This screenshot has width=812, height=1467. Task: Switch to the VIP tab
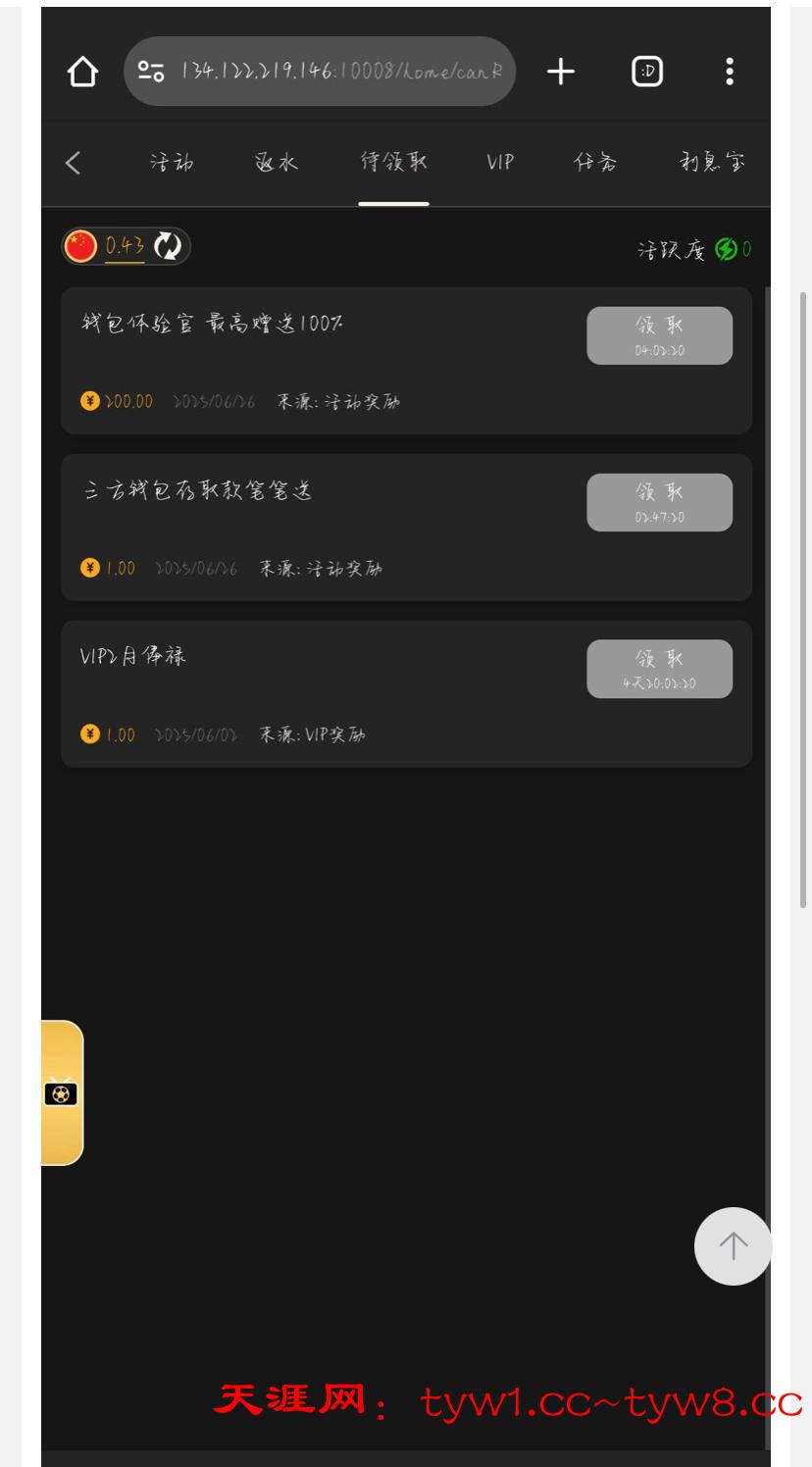point(500,163)
